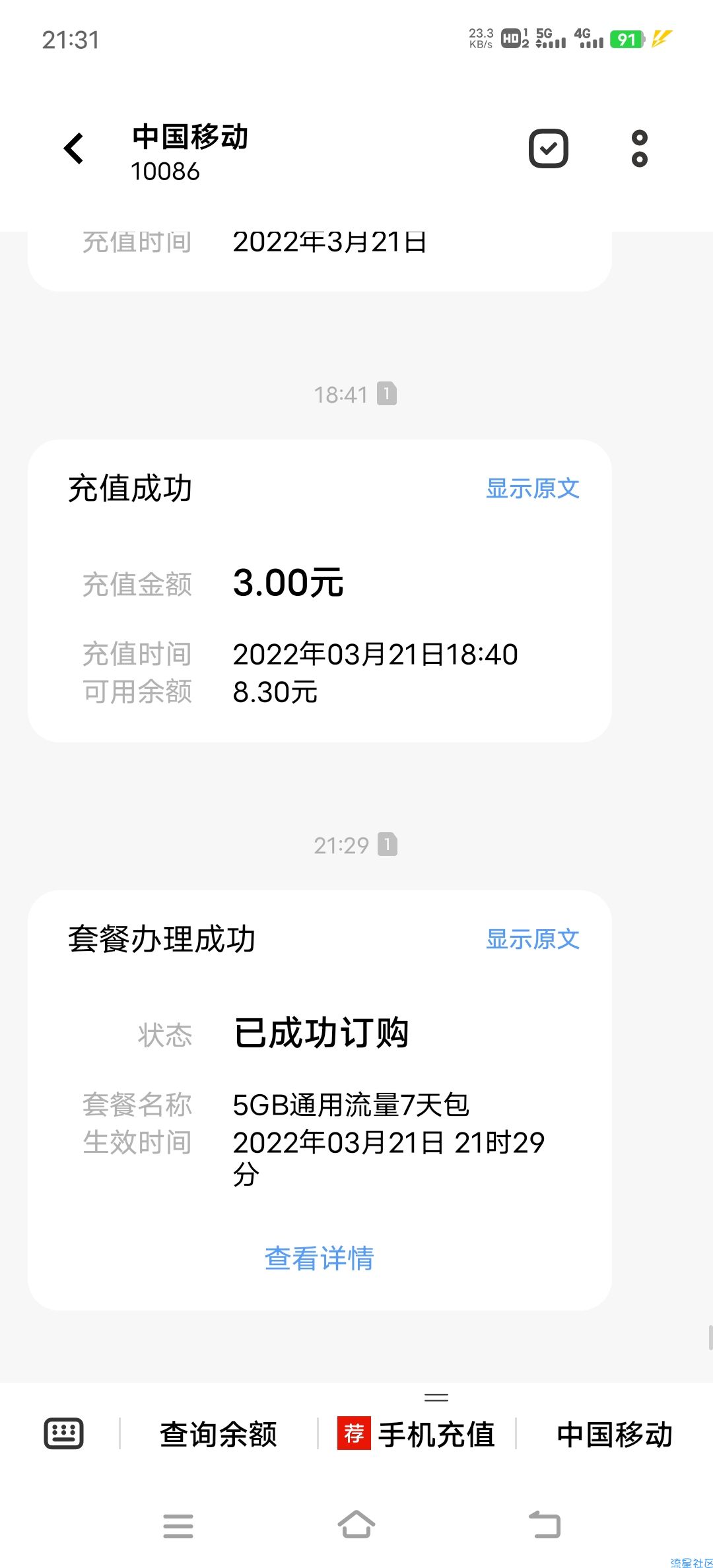713x1568 pixels.
Task: Go to the system home screen
Action: click(x=356, y=1525)
